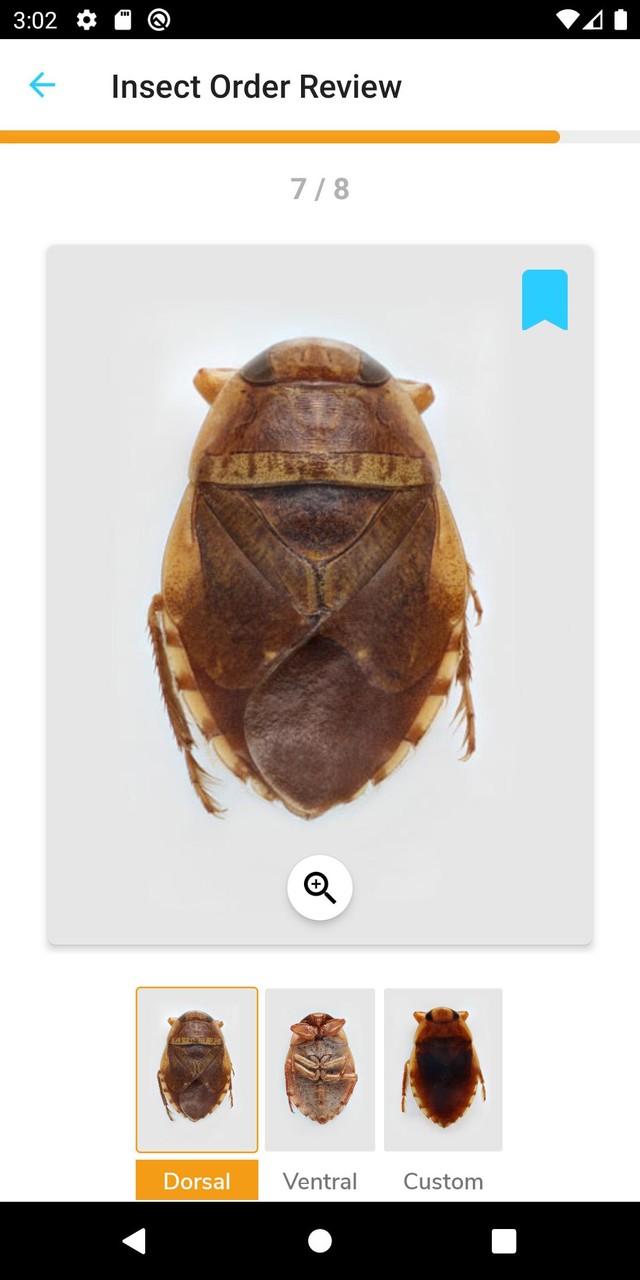Switch to the Ventral view thumbnail
This screenshot has height=1280, width=640.
pos(320,1069)
